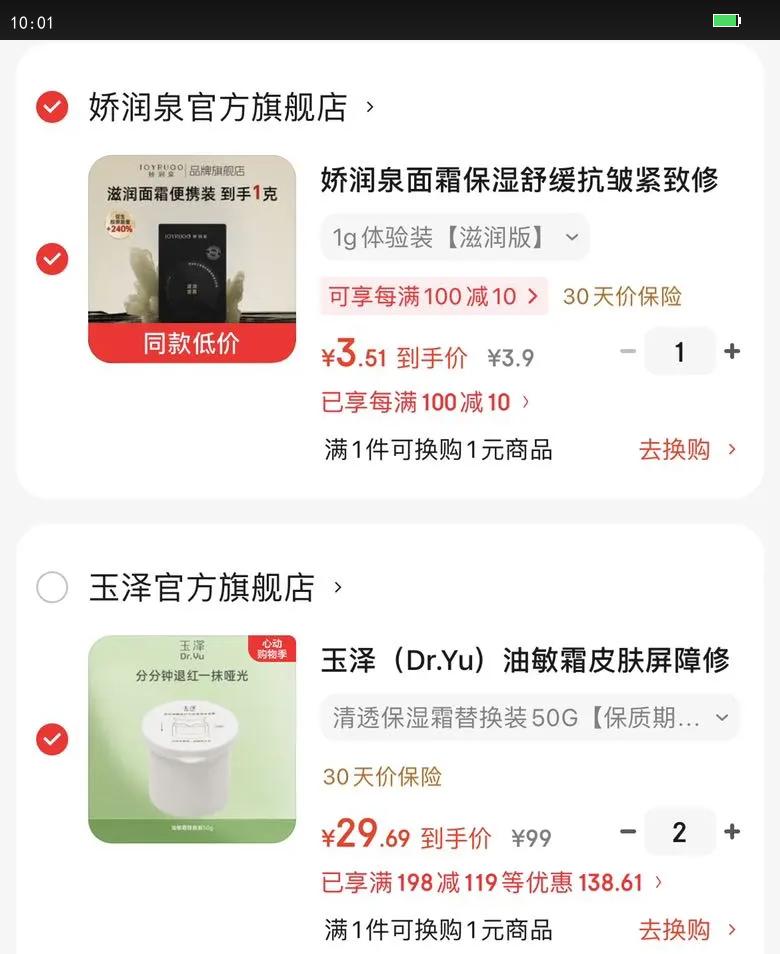Reduce quantity of 玉泽油敏霜
This screenshot has width=780, height=954.
627,831
